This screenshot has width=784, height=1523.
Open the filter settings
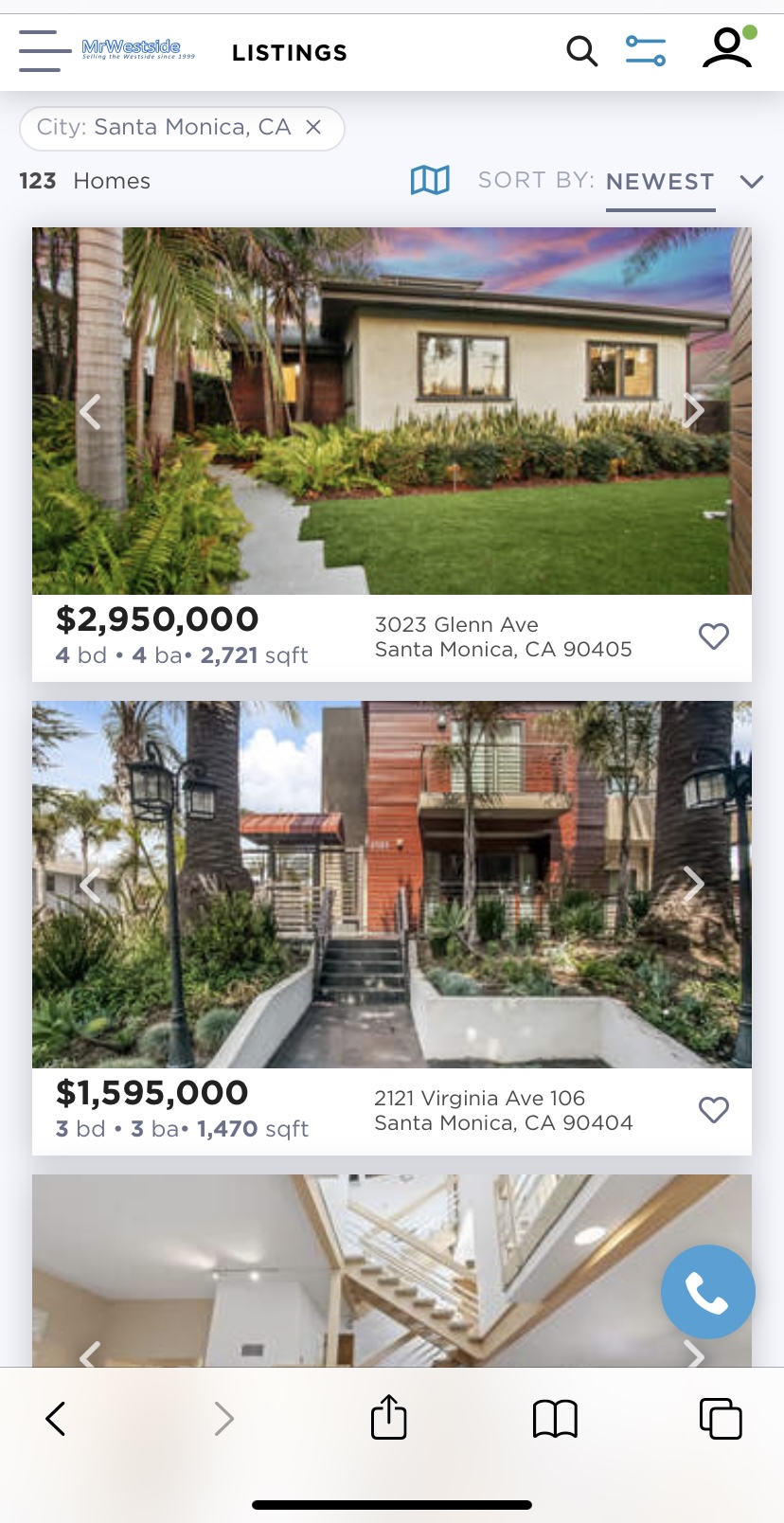(646, 51)
